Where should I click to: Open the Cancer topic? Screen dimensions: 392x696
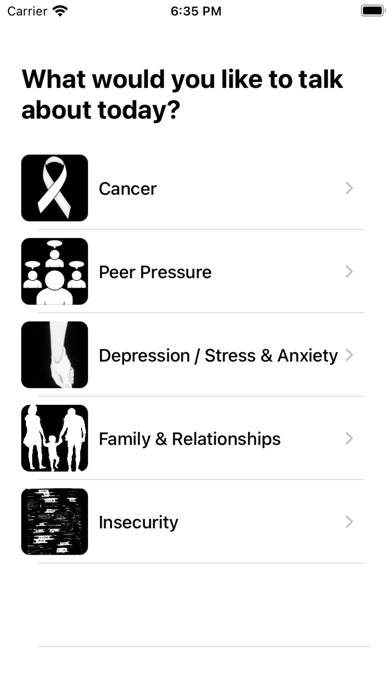click(x=196, y=188)
